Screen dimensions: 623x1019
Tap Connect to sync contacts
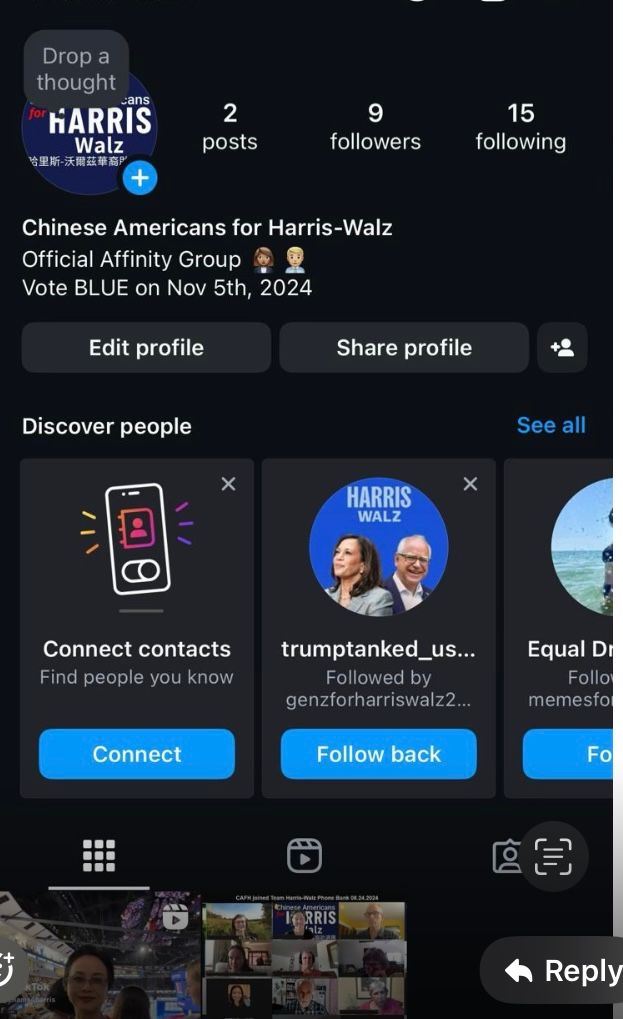(137, 754)
